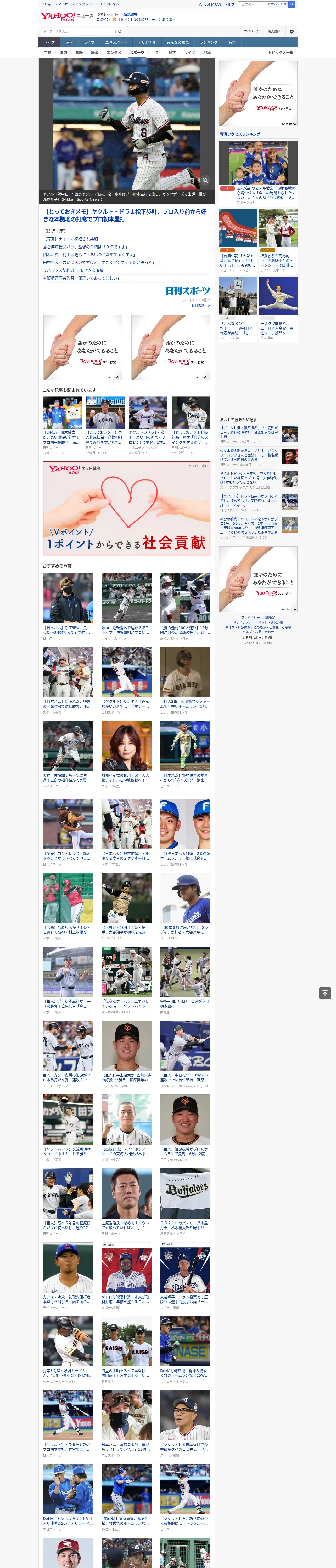Open headline about ヤクルト・ドラ1松下歩叶

click(125, 216)
